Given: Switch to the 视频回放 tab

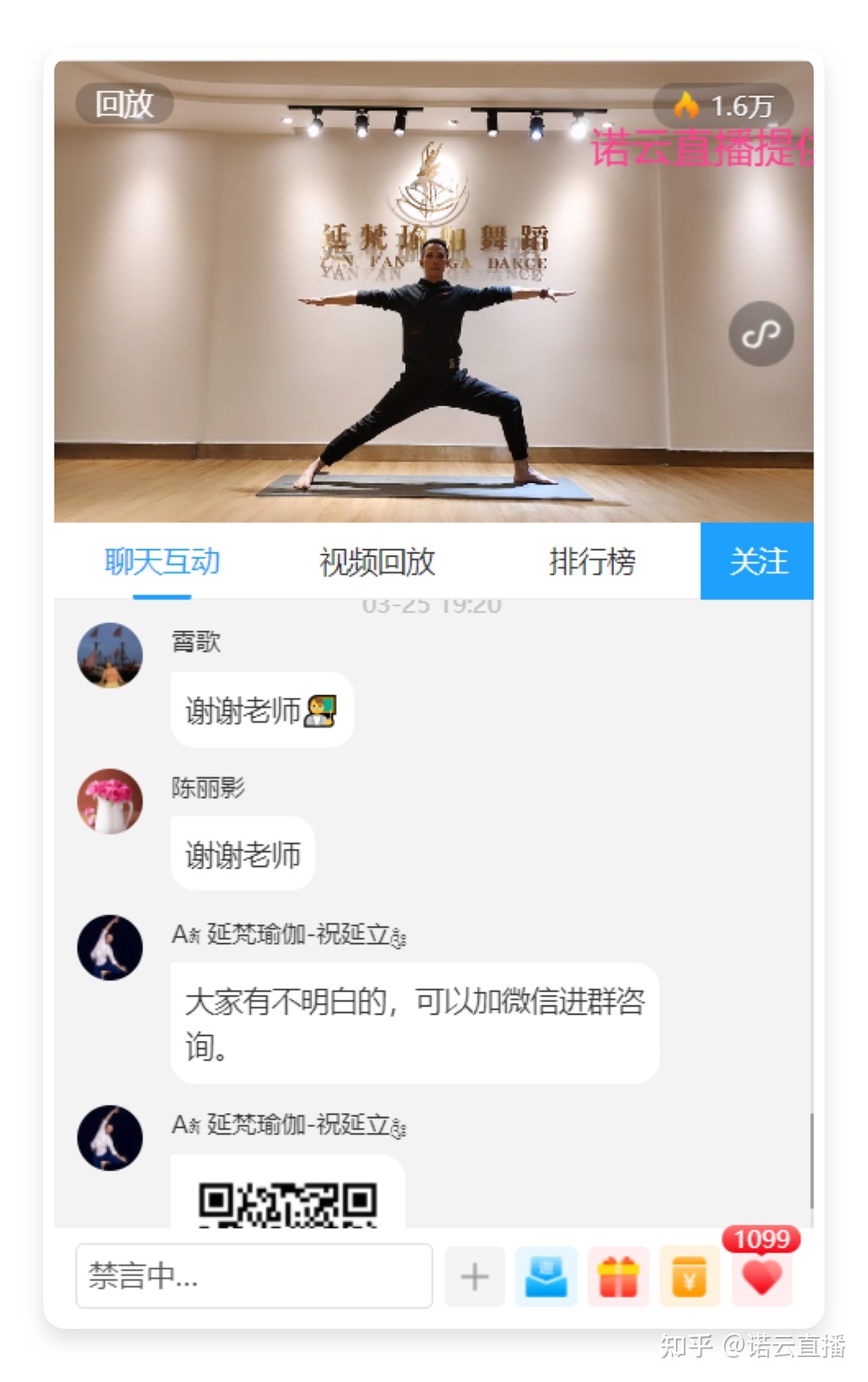Looking at the screenshot, I should click(x=377, y=561).
